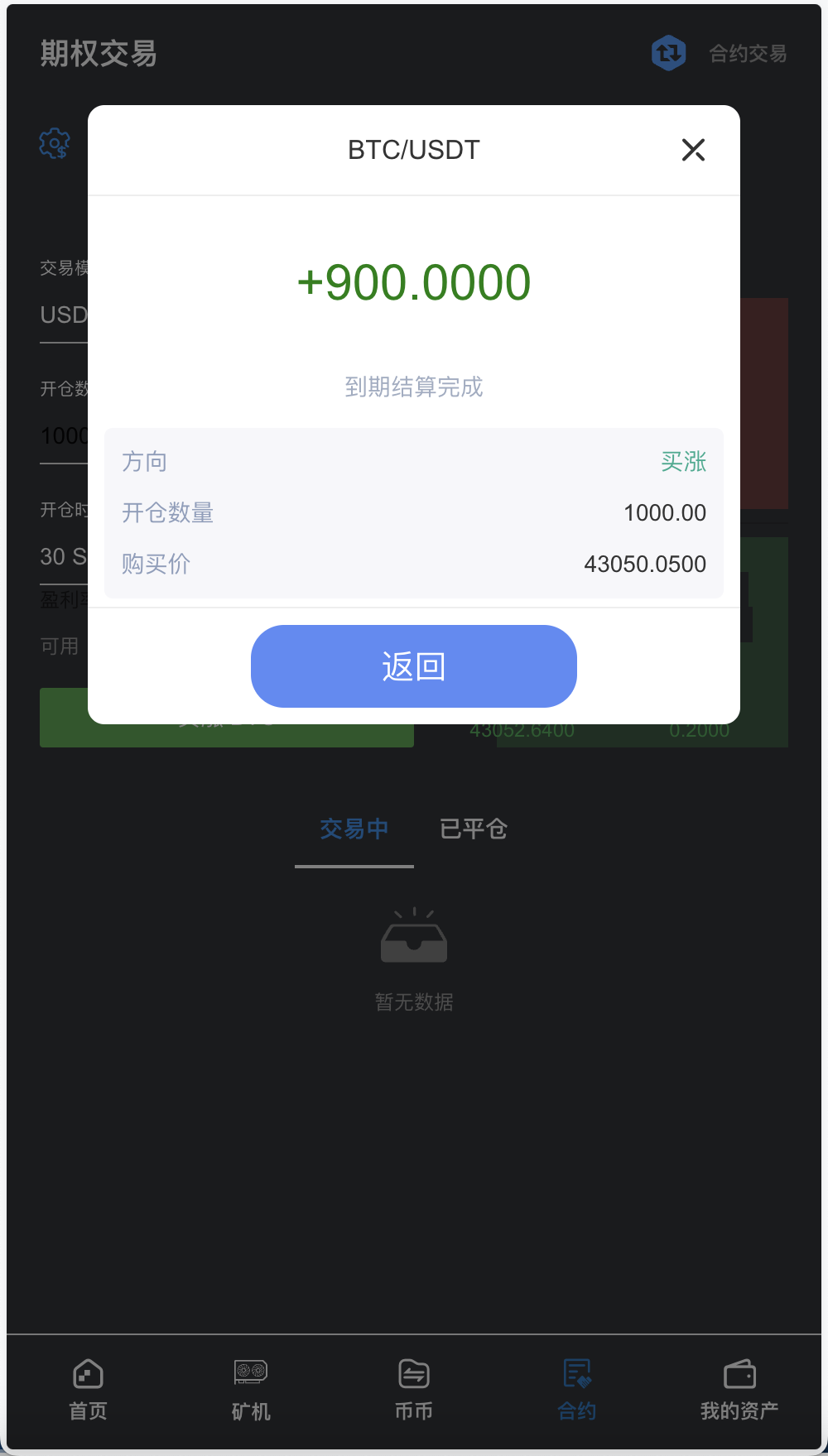Image resolution: width=828 pixels, height=1456 pixels.
Task: Select the 交易中 active trades tab
Action: (x=354, y=829)
